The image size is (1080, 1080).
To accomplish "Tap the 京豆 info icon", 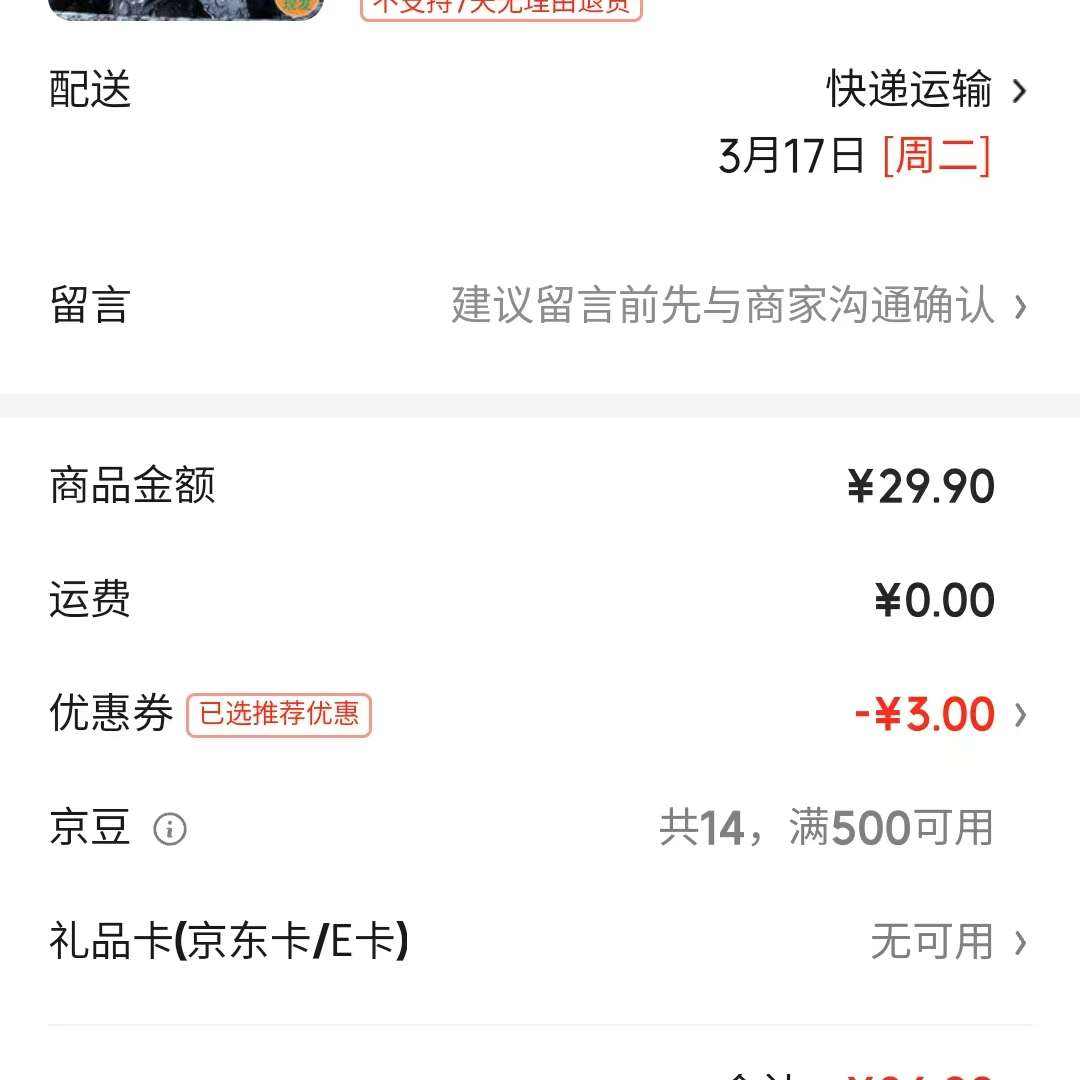I will pos(170,829).
